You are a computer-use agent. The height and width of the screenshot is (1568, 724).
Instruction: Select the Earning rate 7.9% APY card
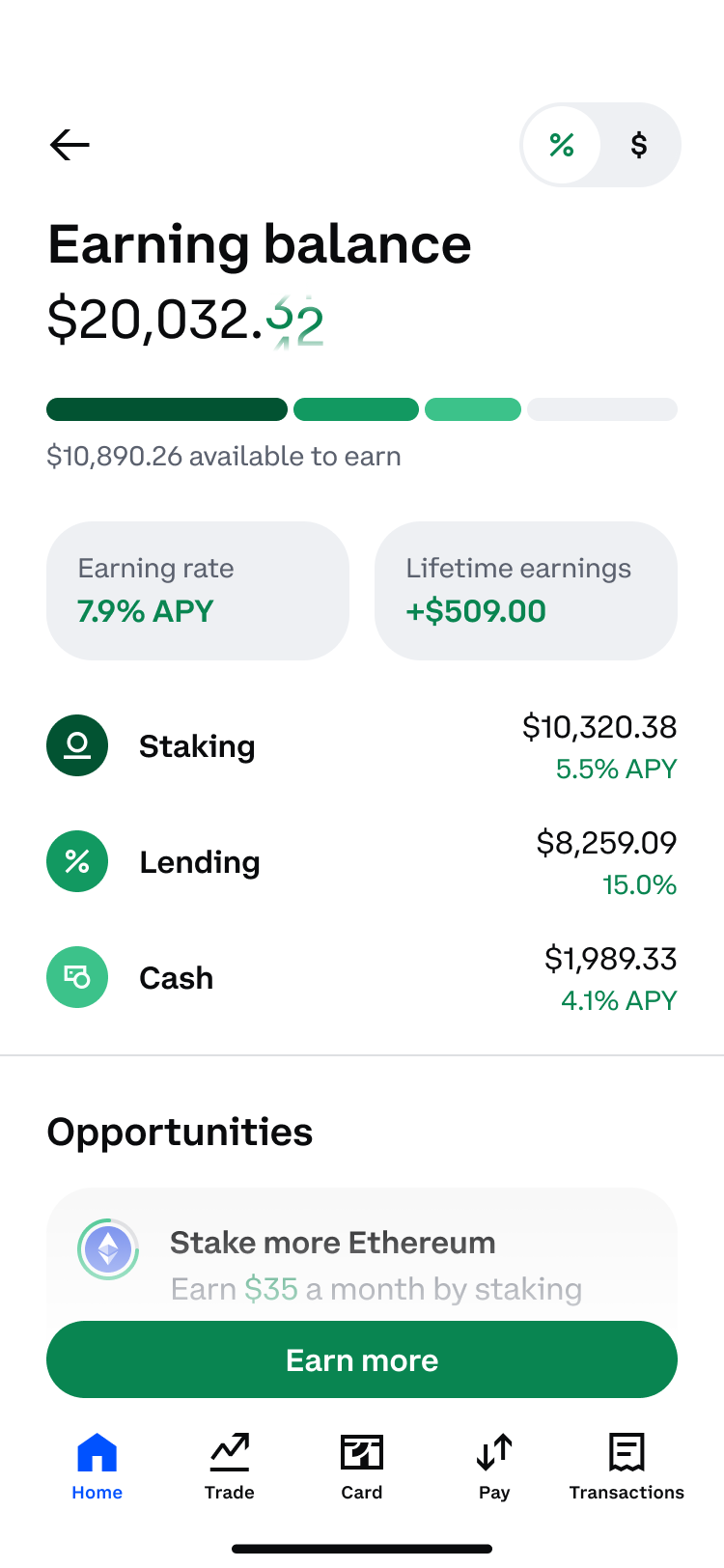(x=198, y=590)
